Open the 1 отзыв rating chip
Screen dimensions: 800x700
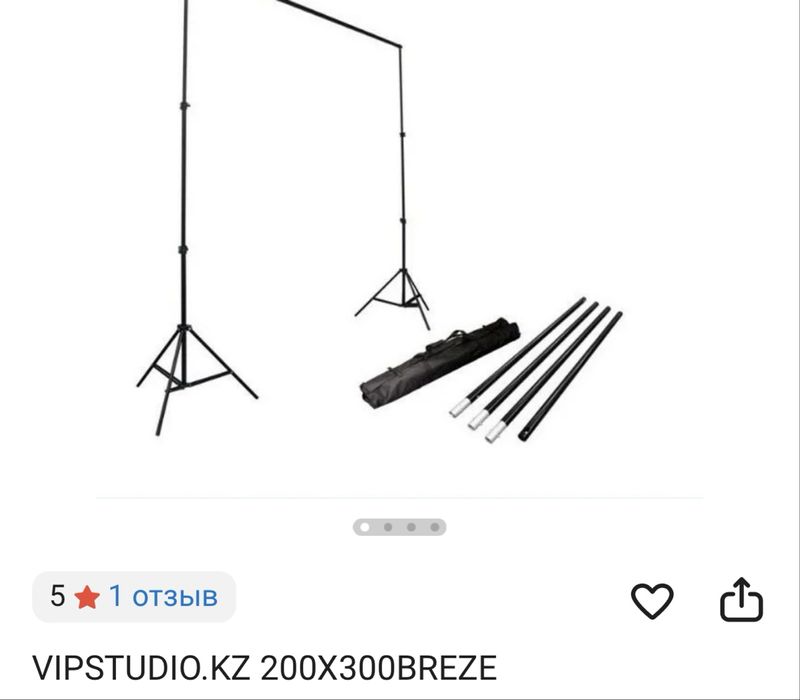tap(135, 597)
